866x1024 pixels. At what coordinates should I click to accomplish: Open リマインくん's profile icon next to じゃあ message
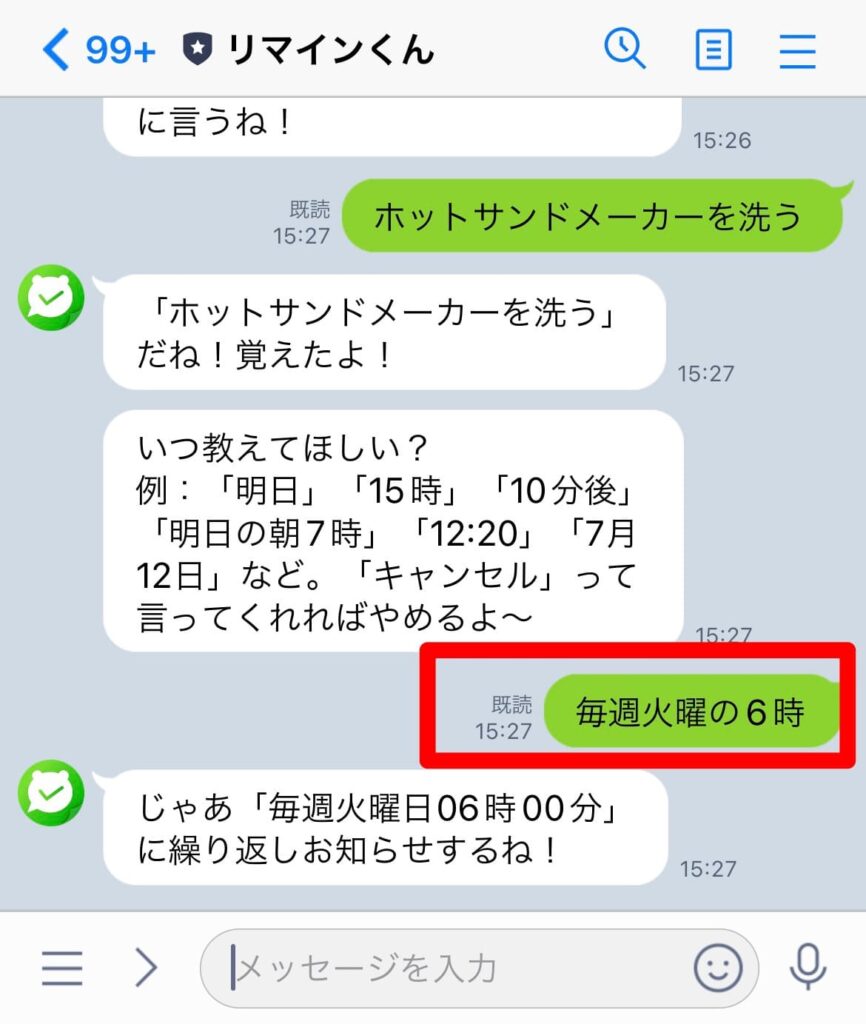pos(51,794)
